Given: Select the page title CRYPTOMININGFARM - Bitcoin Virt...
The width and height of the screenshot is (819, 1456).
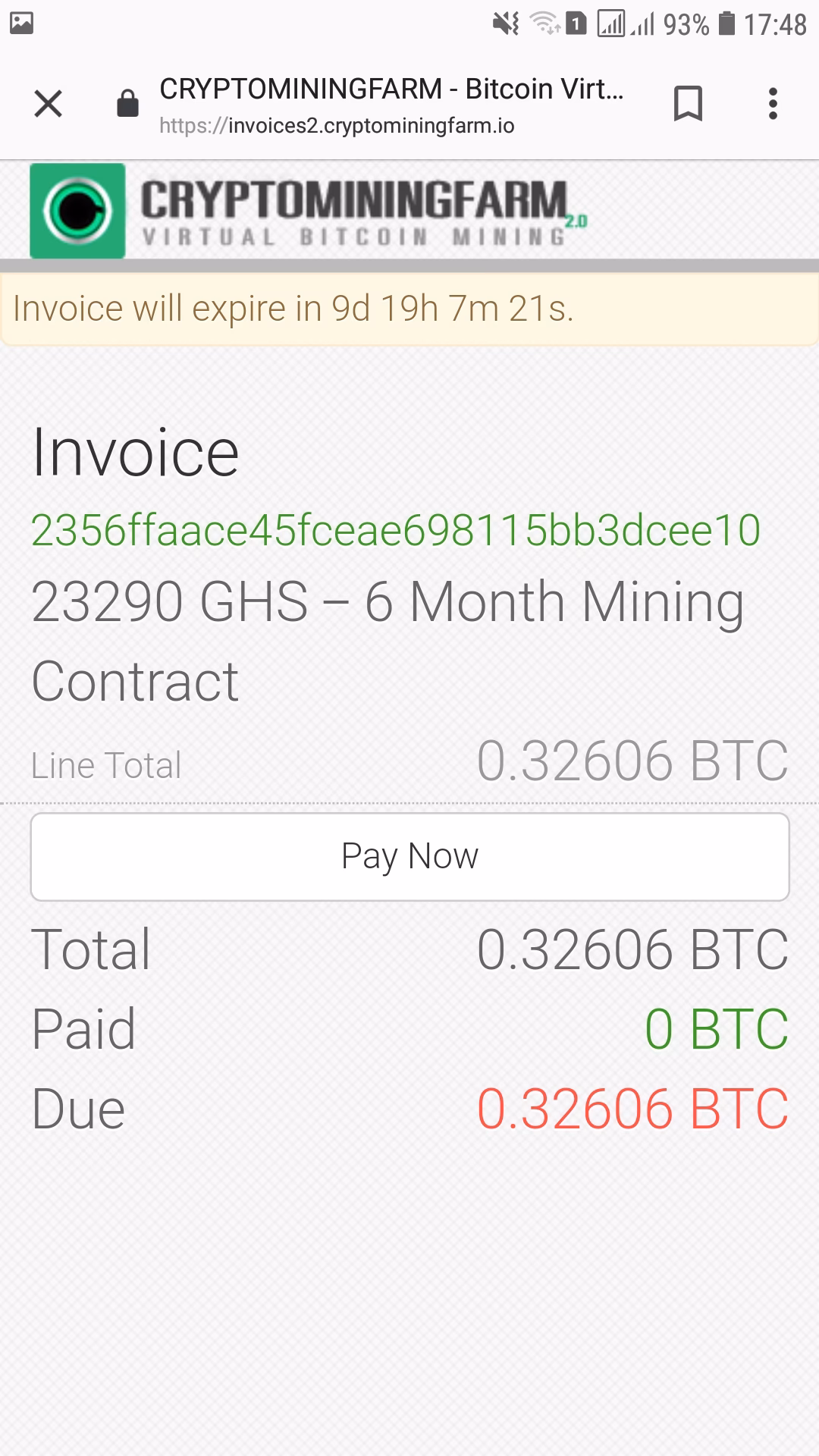Looking at the screenshot, I should 392,88.
